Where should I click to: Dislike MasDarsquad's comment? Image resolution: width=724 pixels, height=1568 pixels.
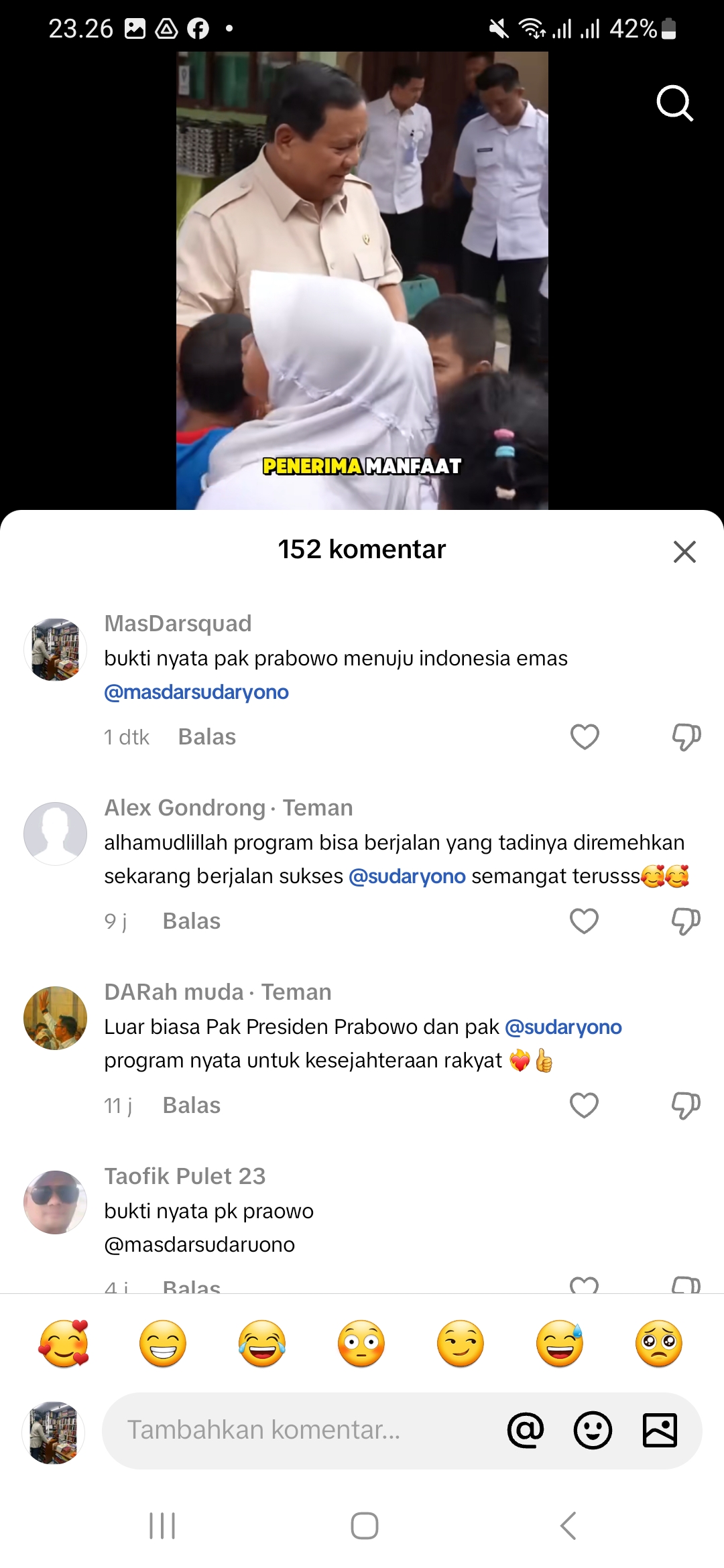coord(686,737)
